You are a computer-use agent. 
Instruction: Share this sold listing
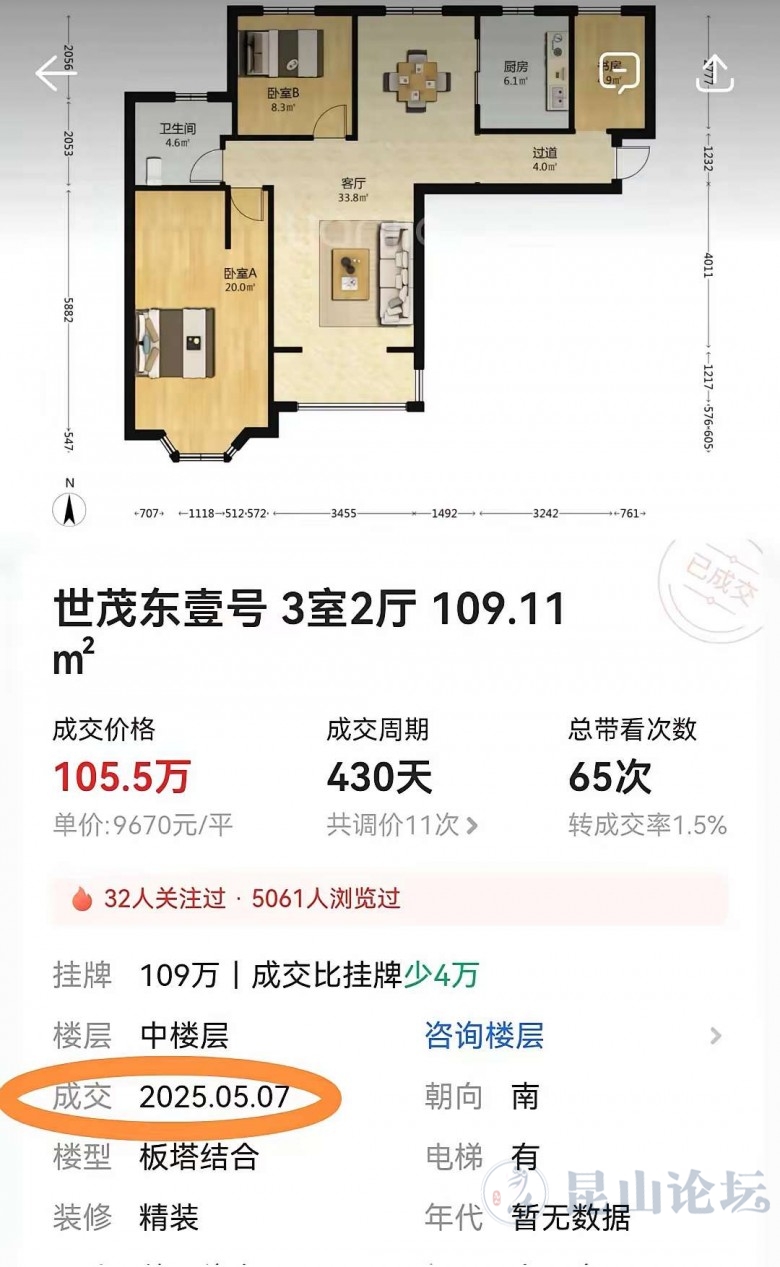tap(715, 73)
